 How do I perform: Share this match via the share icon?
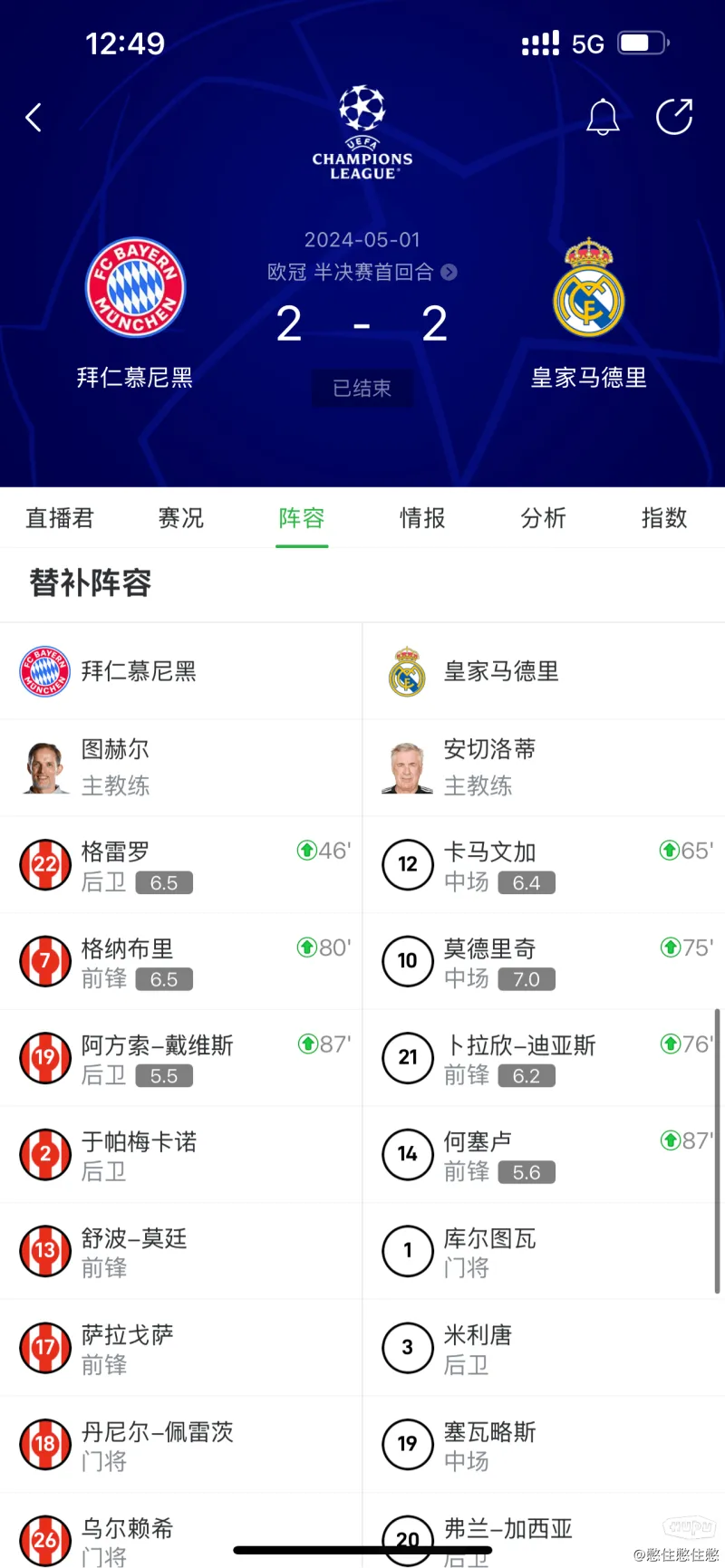tap(673, 117)
